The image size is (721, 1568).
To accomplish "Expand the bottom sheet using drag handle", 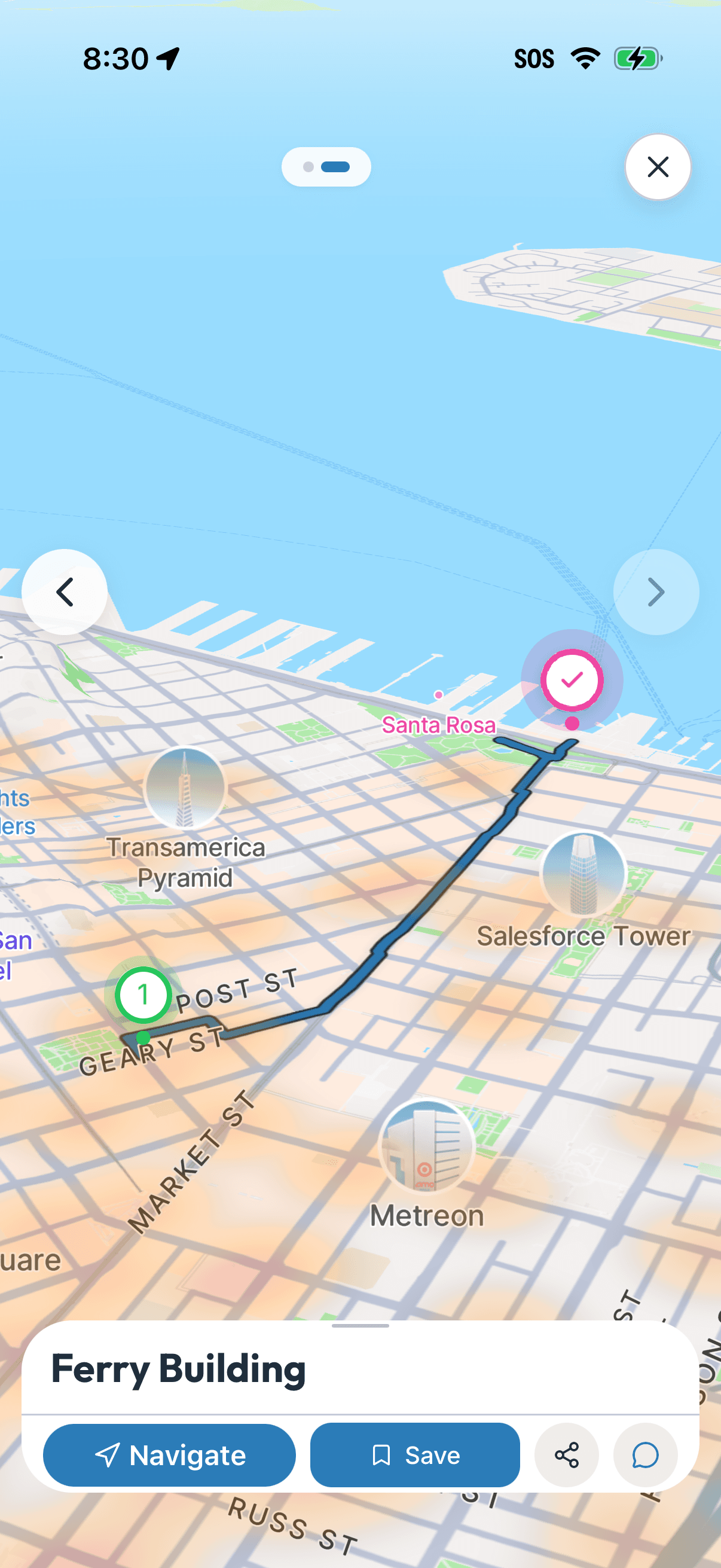I will (360, 1325).
